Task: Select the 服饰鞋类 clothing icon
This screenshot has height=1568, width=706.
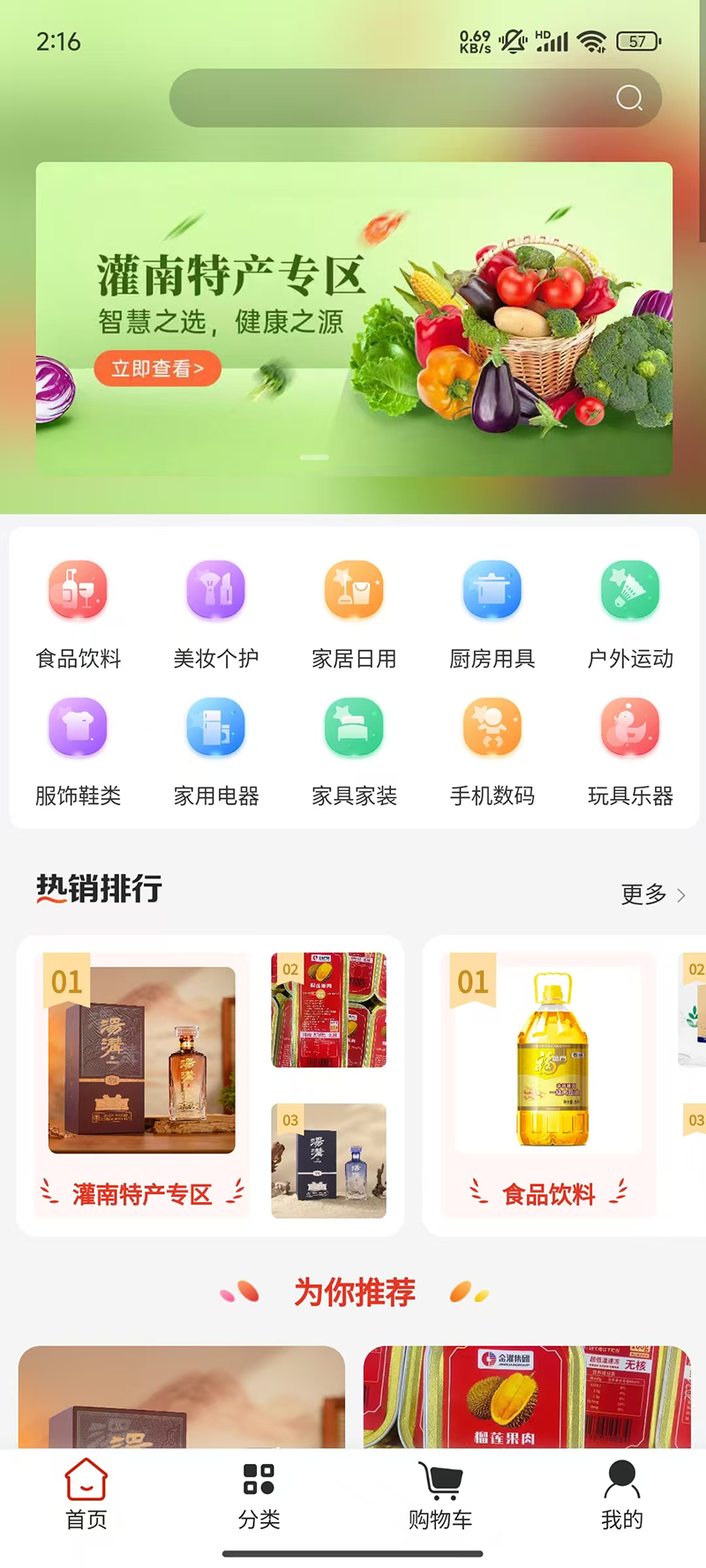Action: (x=79, y=727)
